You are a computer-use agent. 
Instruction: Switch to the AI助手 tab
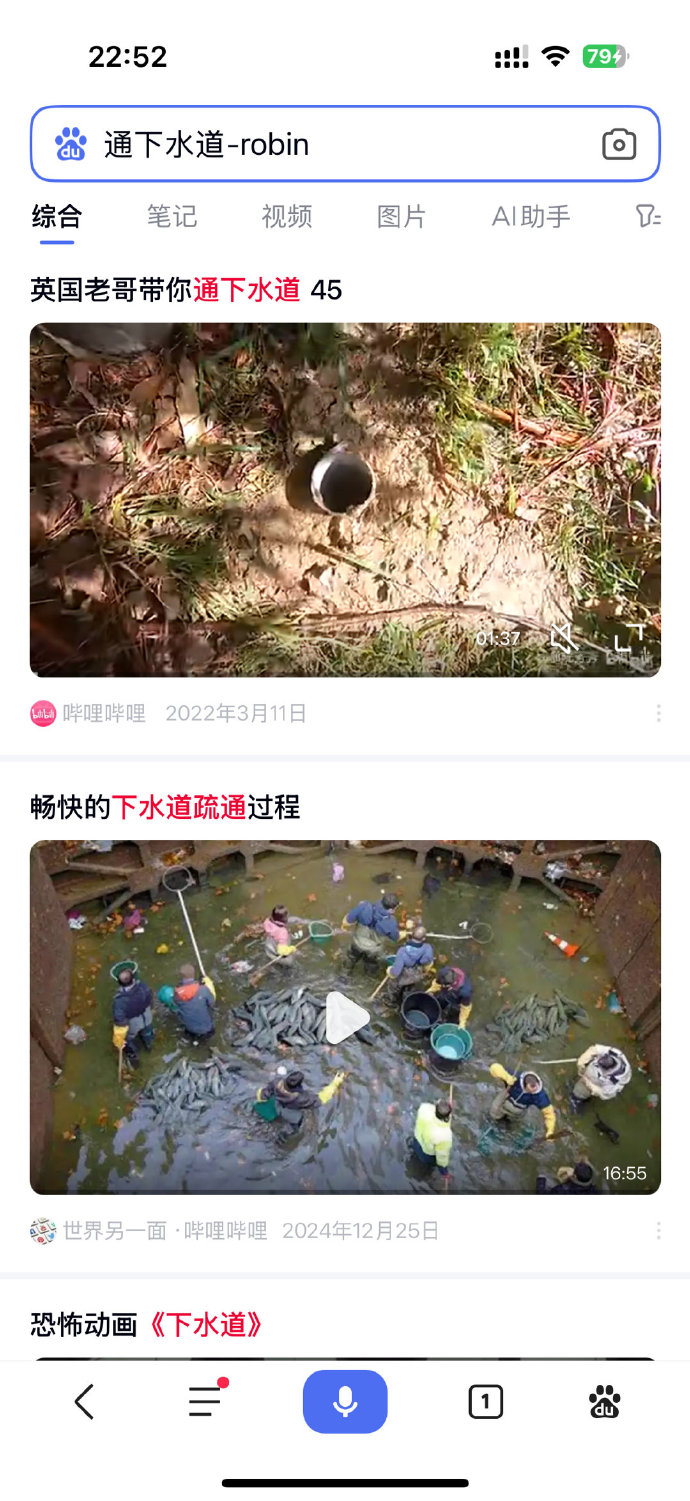click(531, 216)
